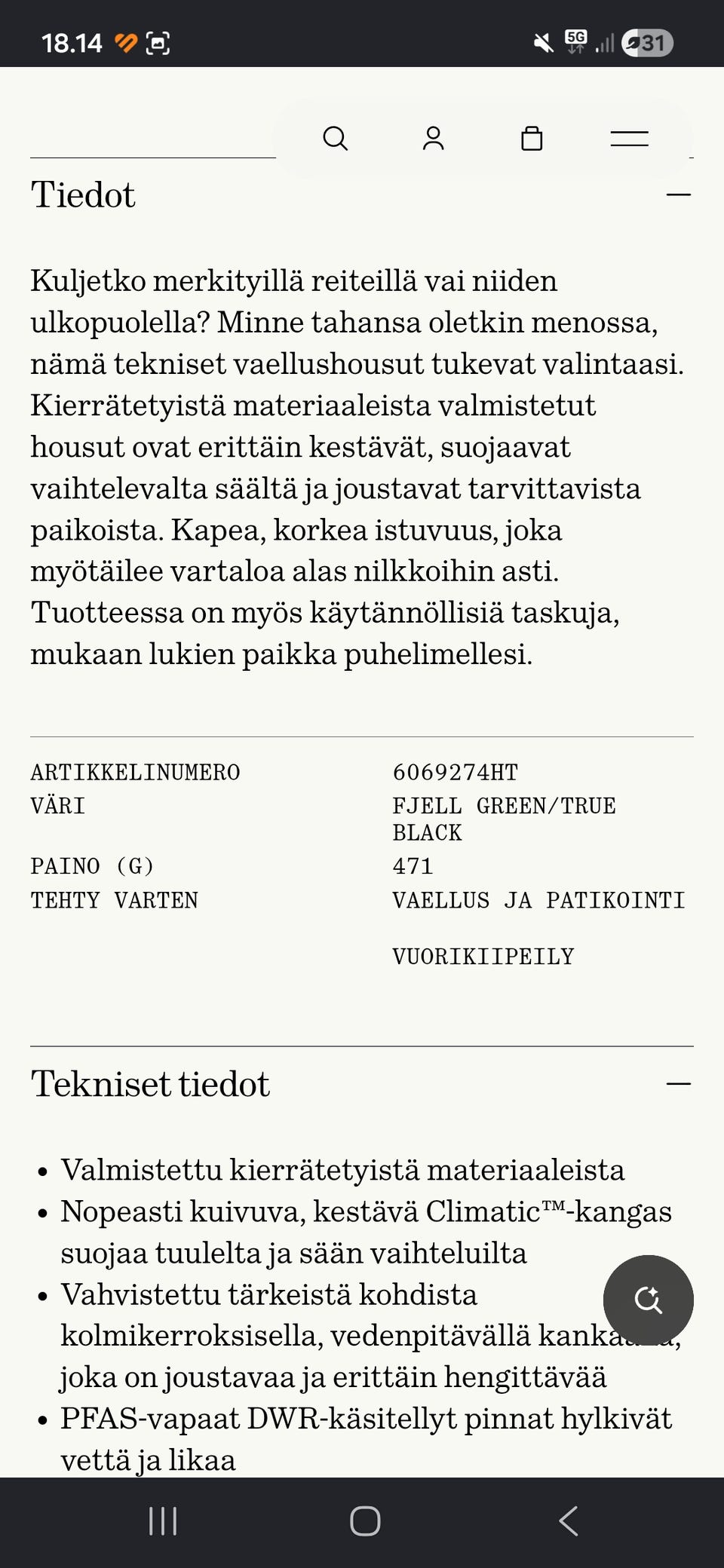Open the hamburger menu
This screenshot has height=1568, width=724.
click(x=629, y=139)
